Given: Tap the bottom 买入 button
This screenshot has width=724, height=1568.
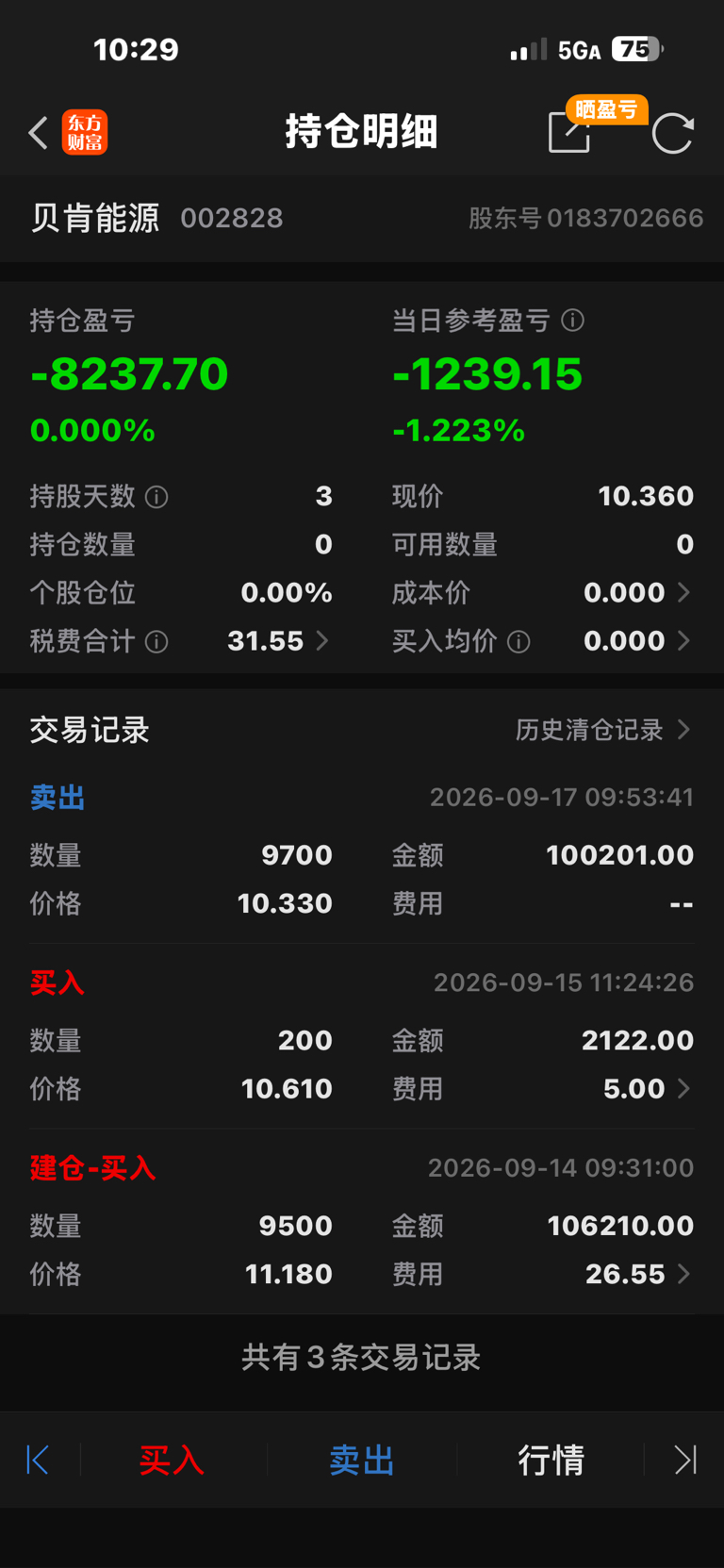Looking at the screenshot, I should pyautogui.click(x=172, y=1460).
